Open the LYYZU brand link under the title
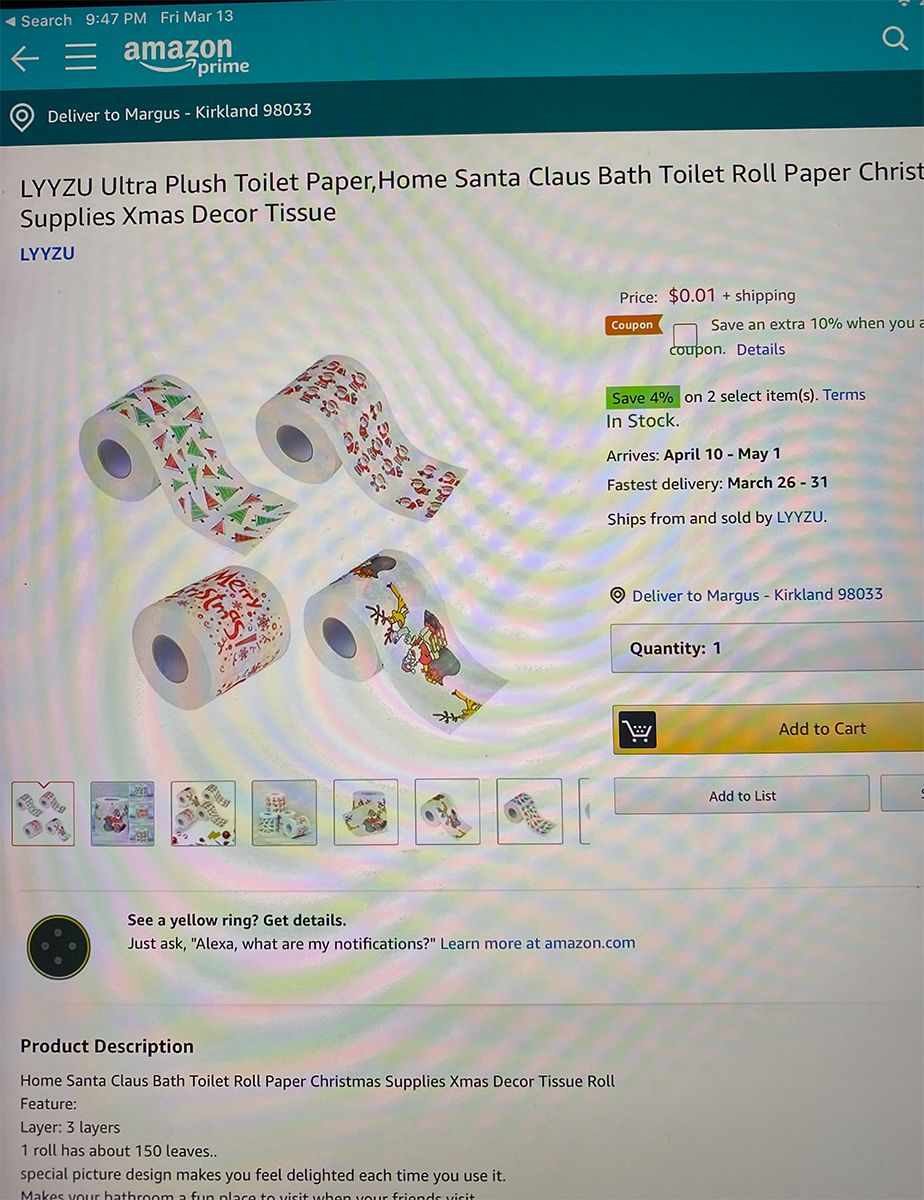The height and width of the screenshot is (1200, 924). tap(47, 254)
